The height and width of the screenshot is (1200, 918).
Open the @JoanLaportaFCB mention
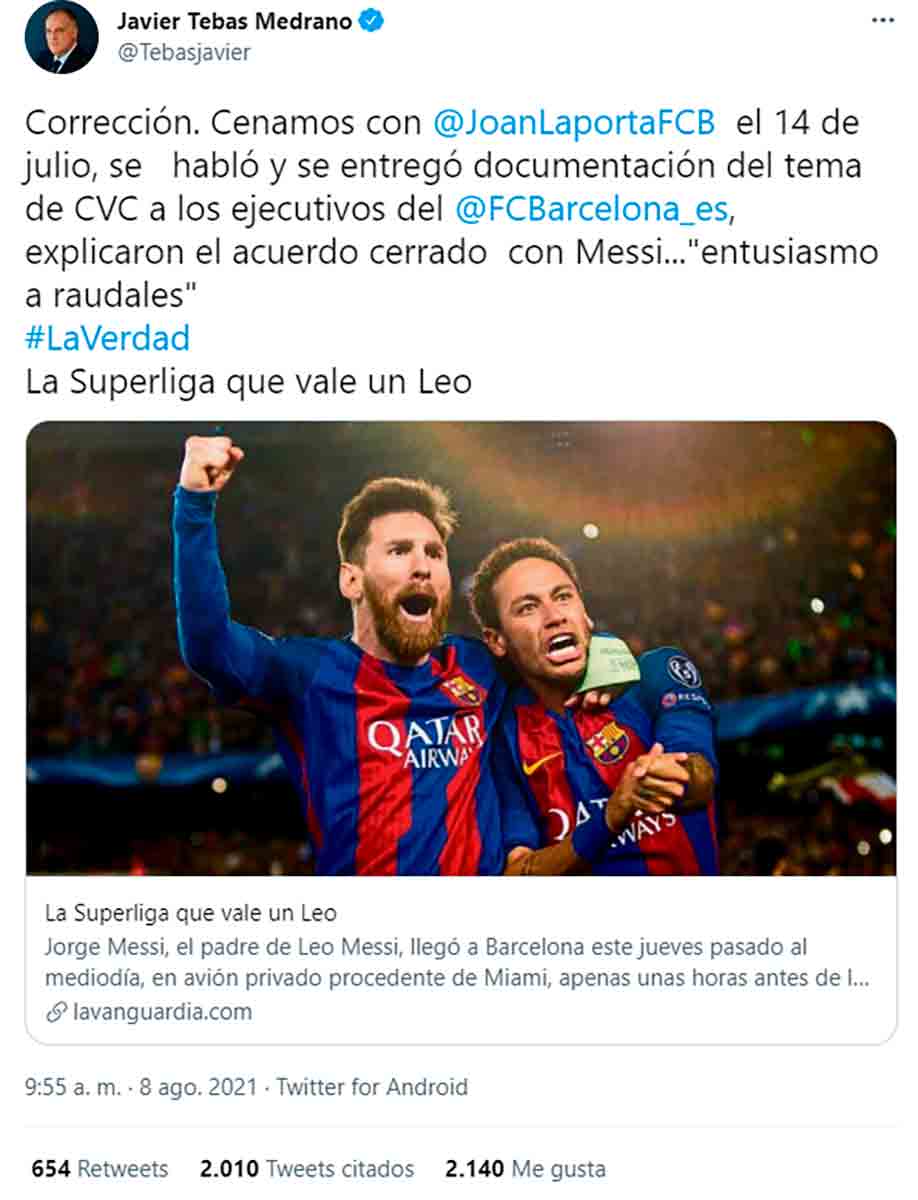(575, 123)
